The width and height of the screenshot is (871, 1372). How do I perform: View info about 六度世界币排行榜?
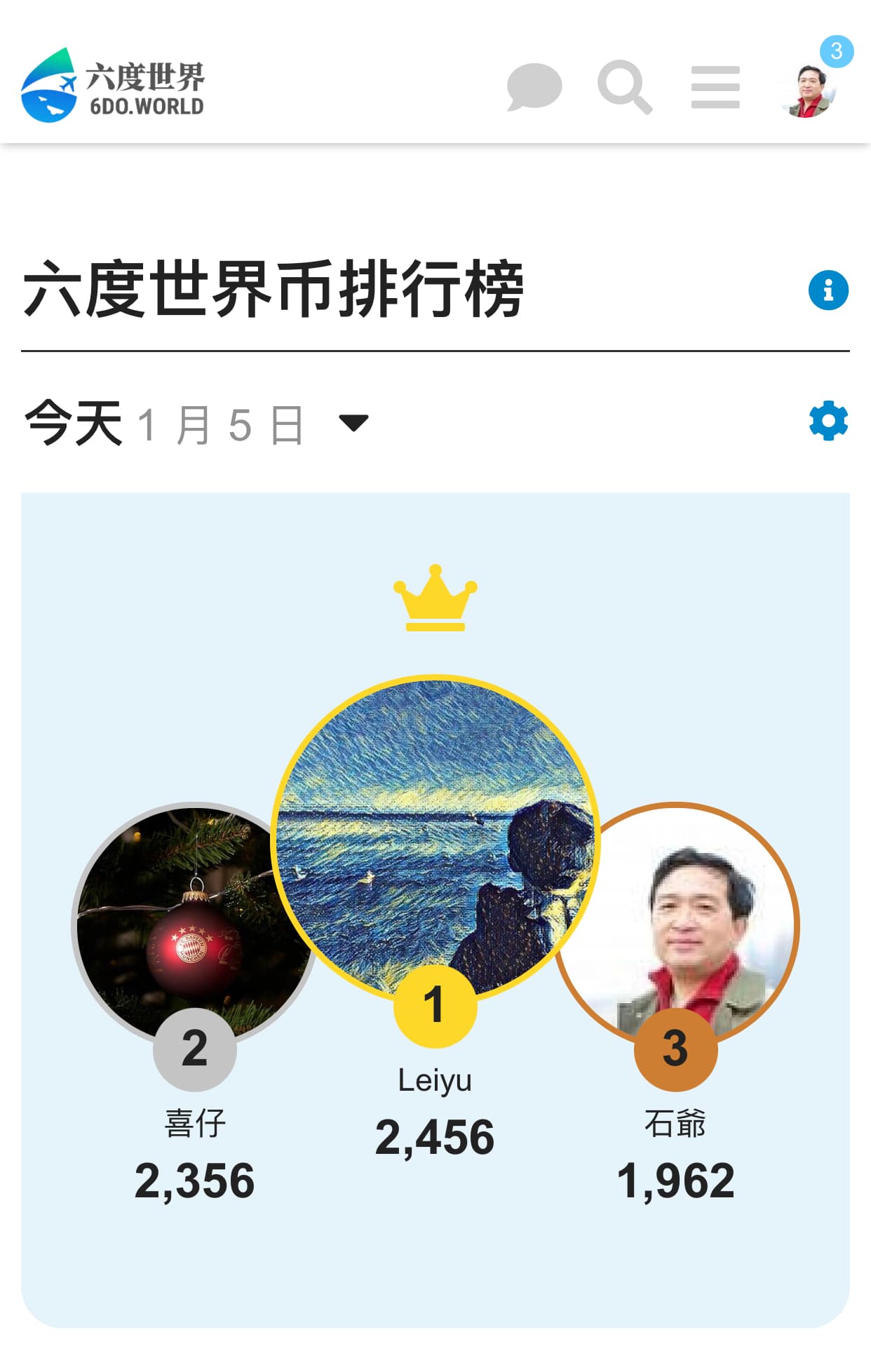828,290
